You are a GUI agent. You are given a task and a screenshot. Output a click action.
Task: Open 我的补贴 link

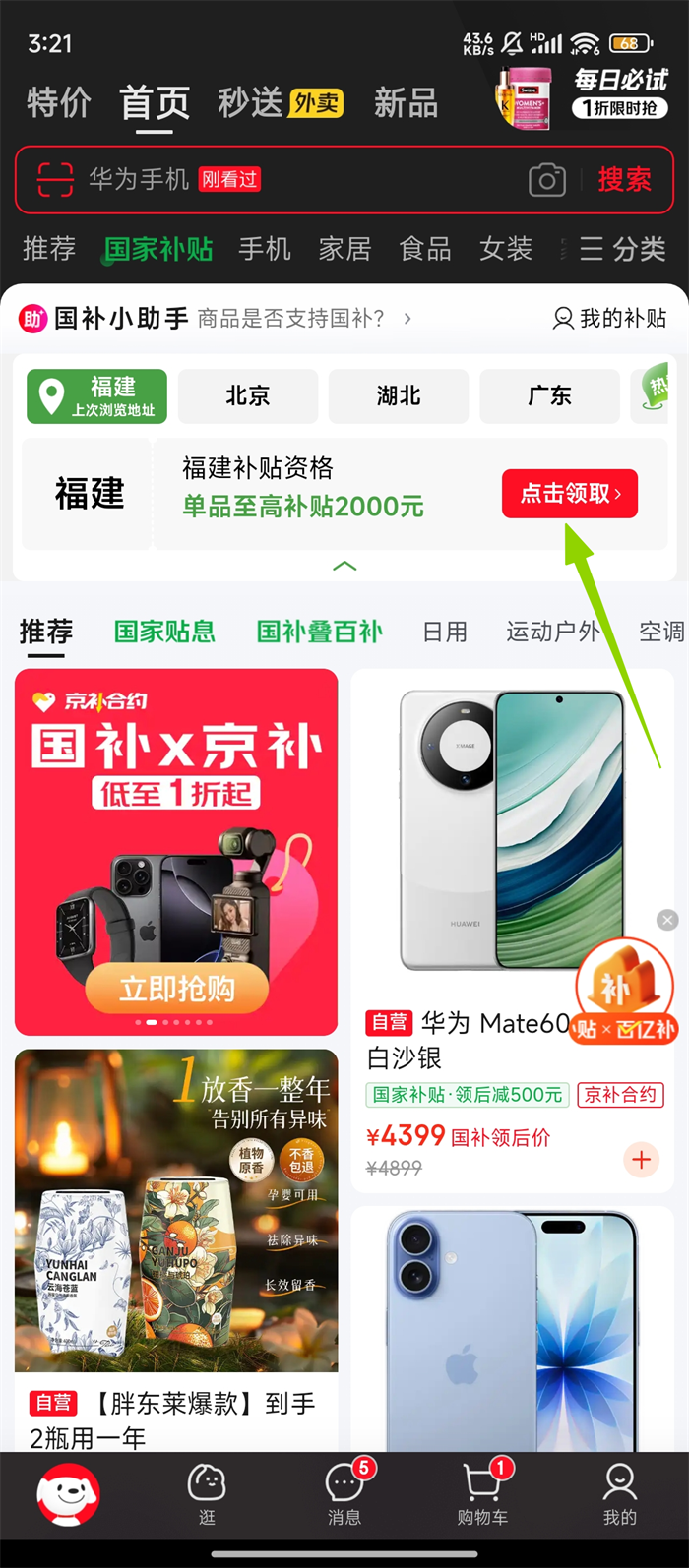610,318
